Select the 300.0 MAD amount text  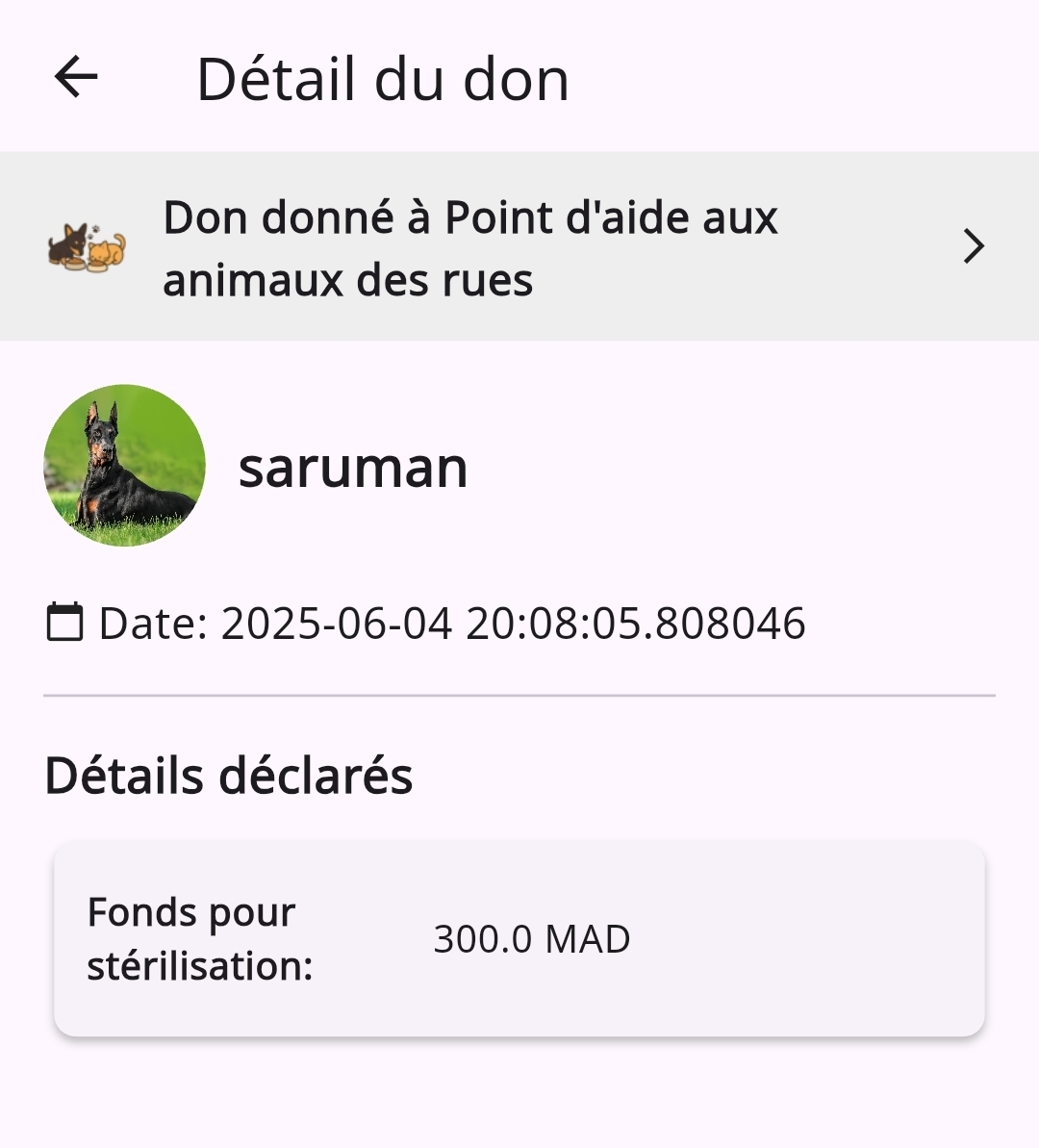pyautogui.click(x=531, y=938)
